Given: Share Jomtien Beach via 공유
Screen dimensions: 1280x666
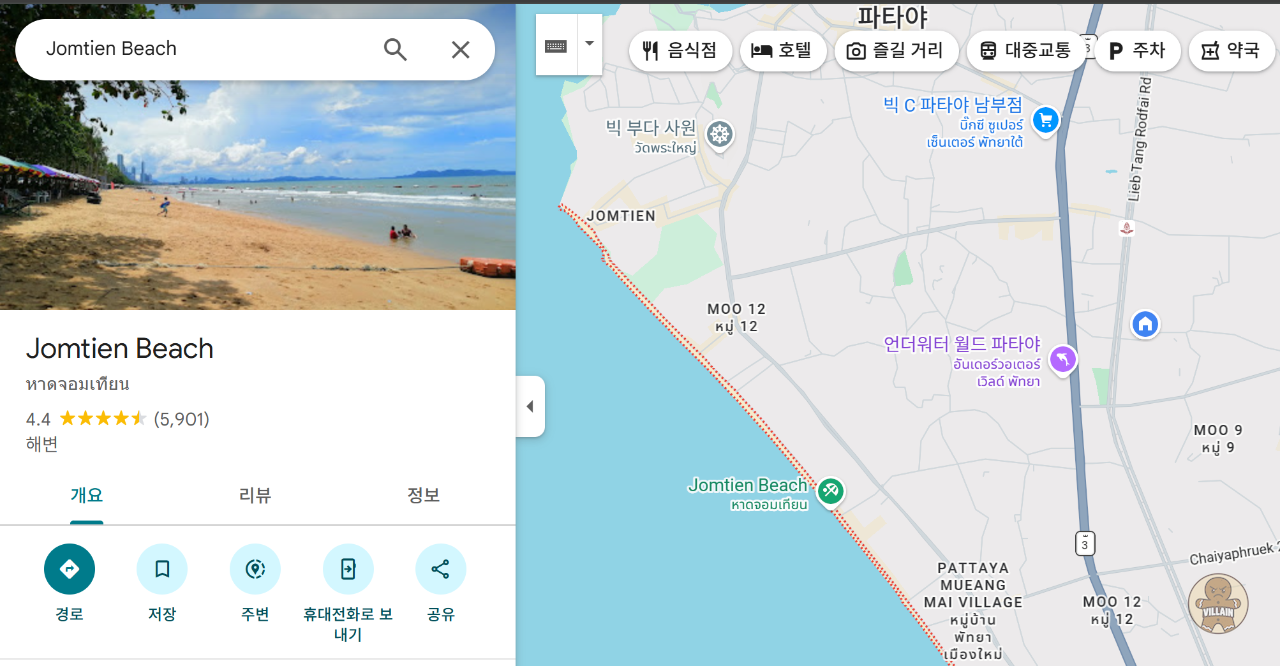Looking at the screenshot, I should [x=440, y=570].
